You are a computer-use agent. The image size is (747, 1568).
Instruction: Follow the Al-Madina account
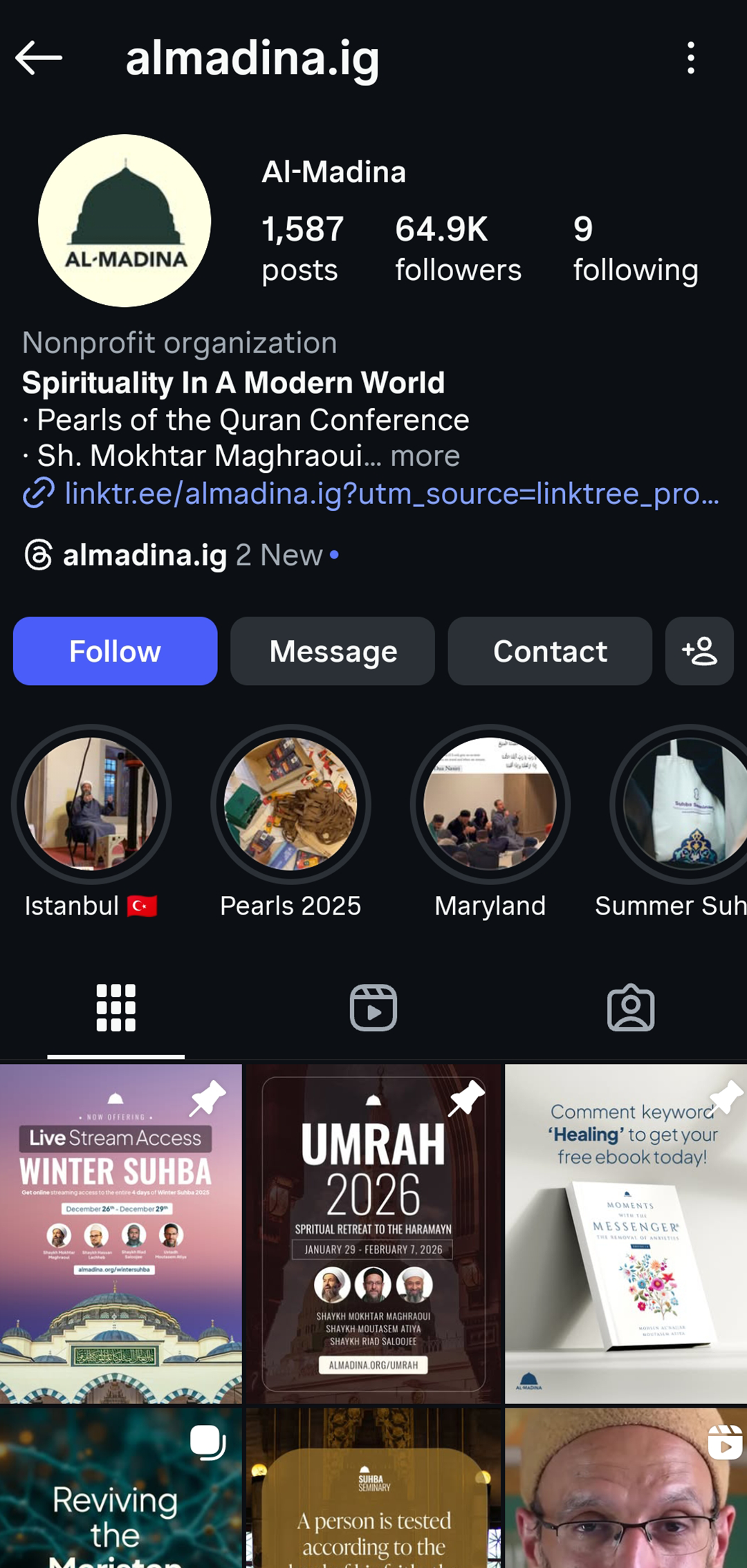(x=115, y=651)
